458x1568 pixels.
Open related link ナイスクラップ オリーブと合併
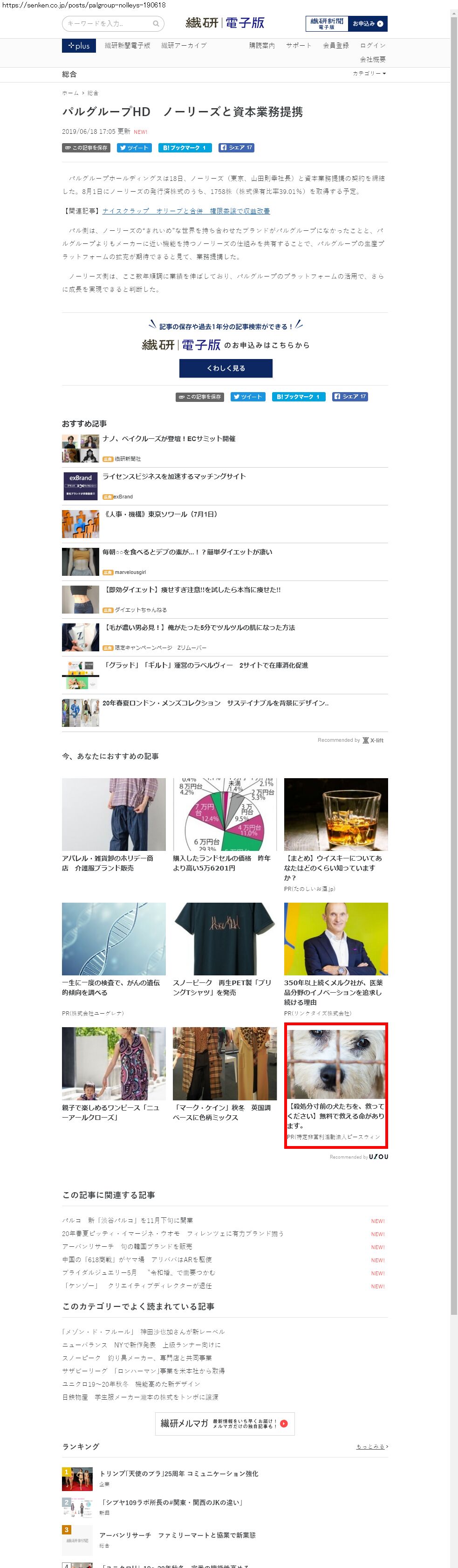[186, 211]
